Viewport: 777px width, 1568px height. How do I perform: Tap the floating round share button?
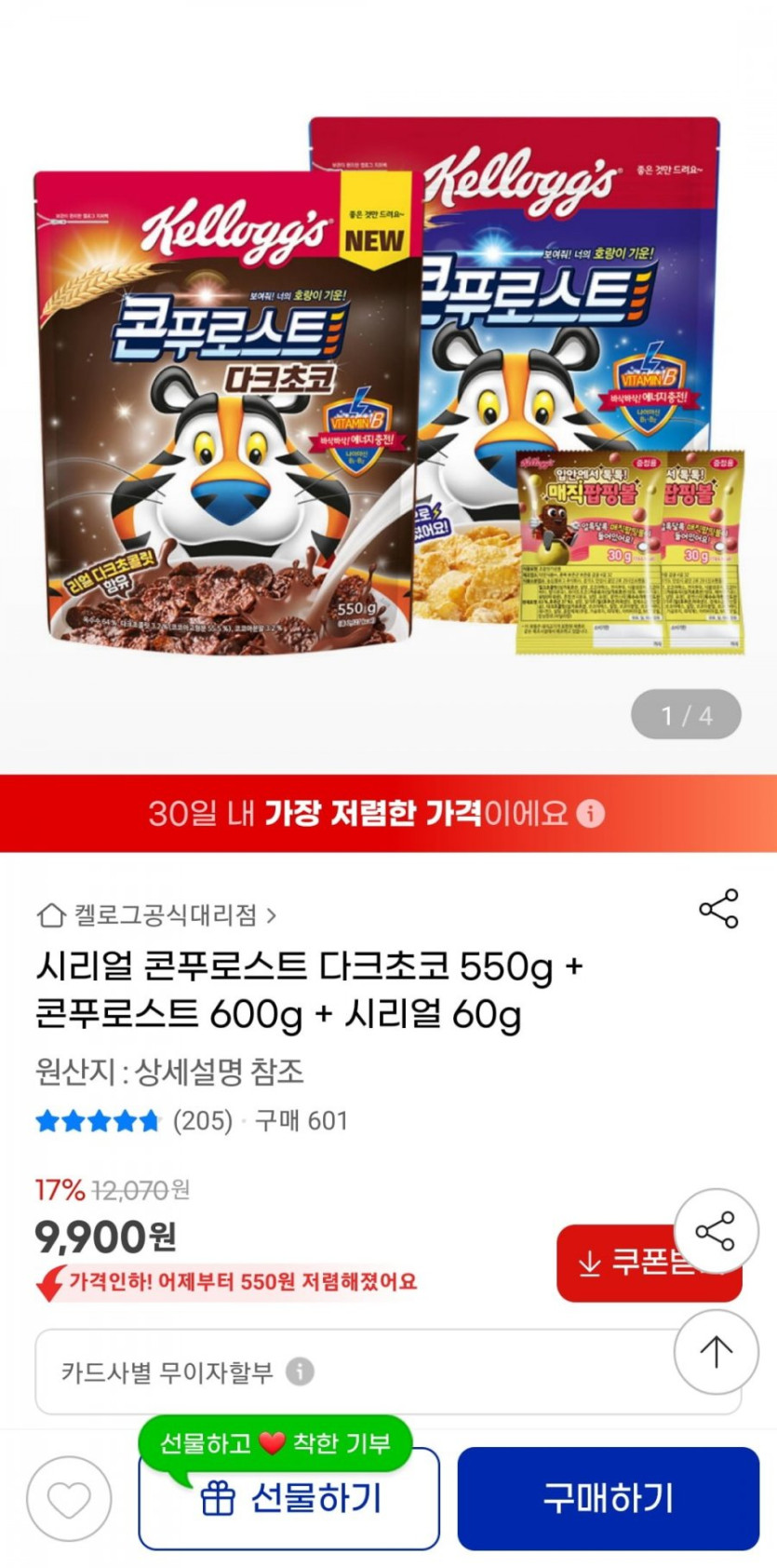tap(717, 1231)
